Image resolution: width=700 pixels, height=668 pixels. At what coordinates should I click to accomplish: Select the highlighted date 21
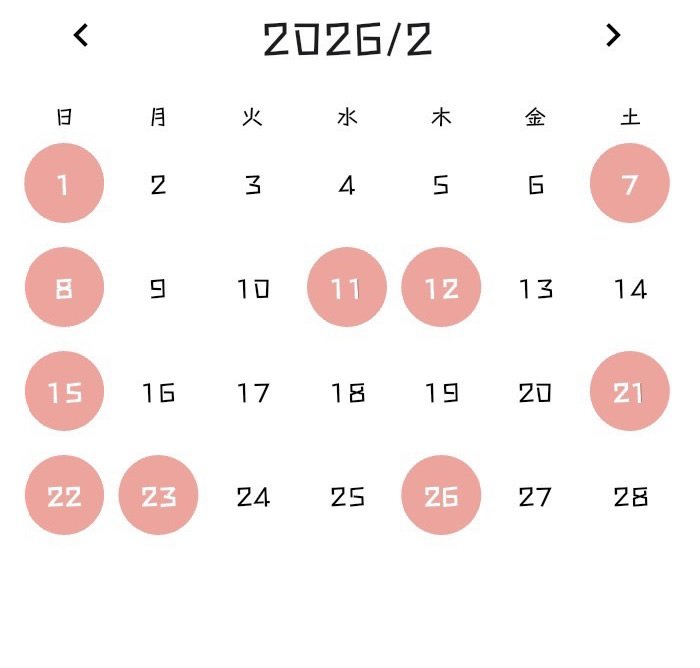629,392
